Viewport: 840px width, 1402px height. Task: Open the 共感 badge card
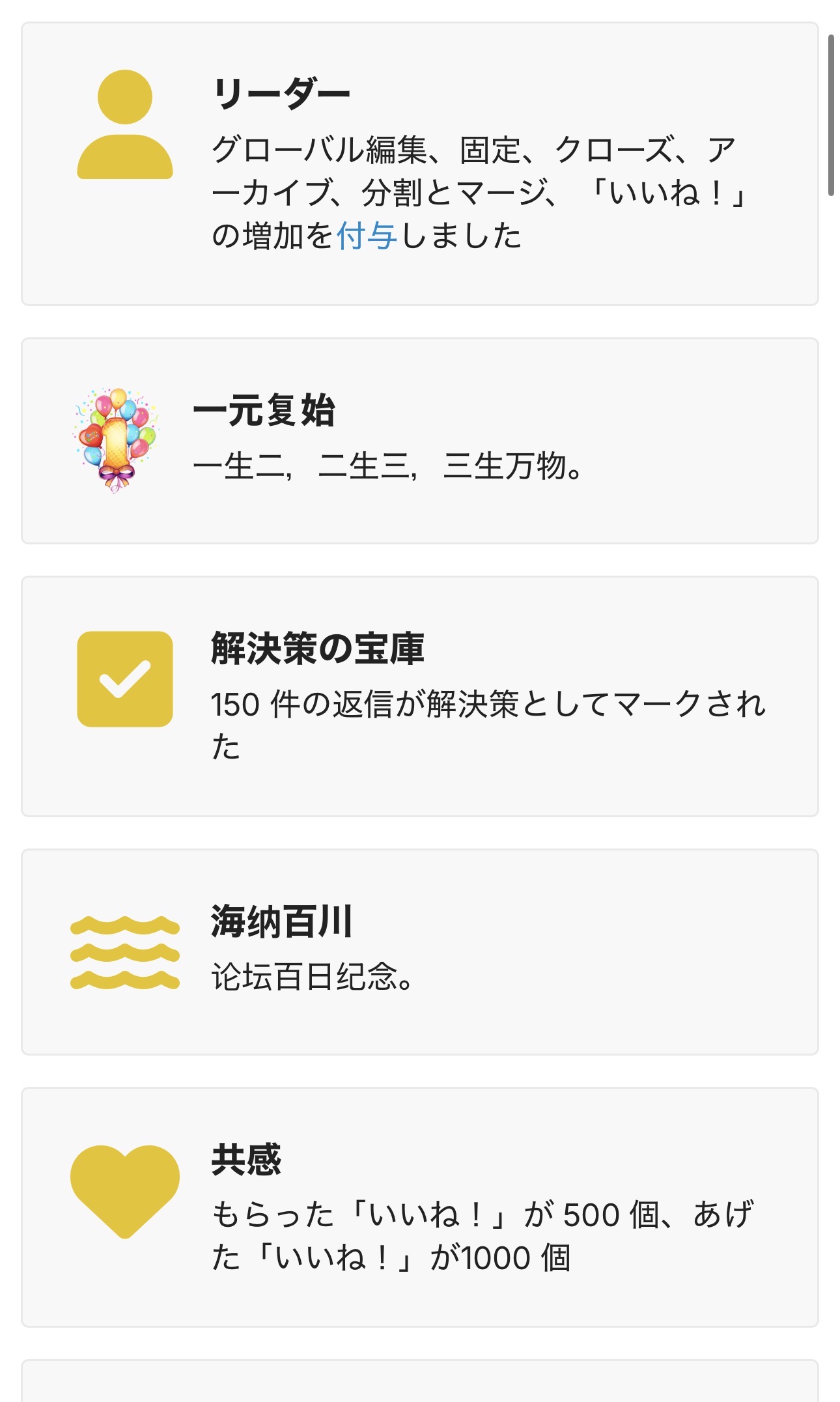[419, 1207]
